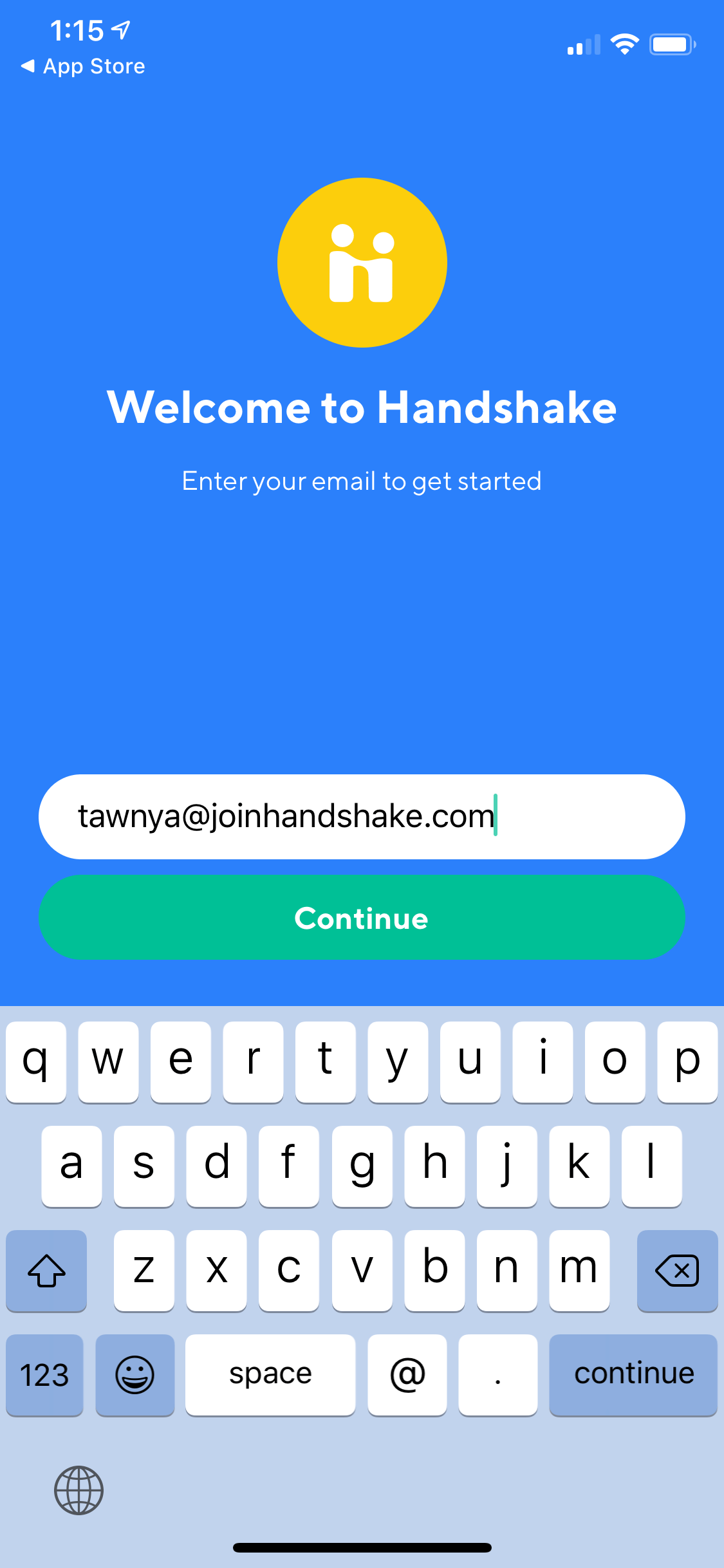The width and height of the screenshot is (724, 1568).
Task: Tap the letter q key
Action: click(x=36, y=1062)
